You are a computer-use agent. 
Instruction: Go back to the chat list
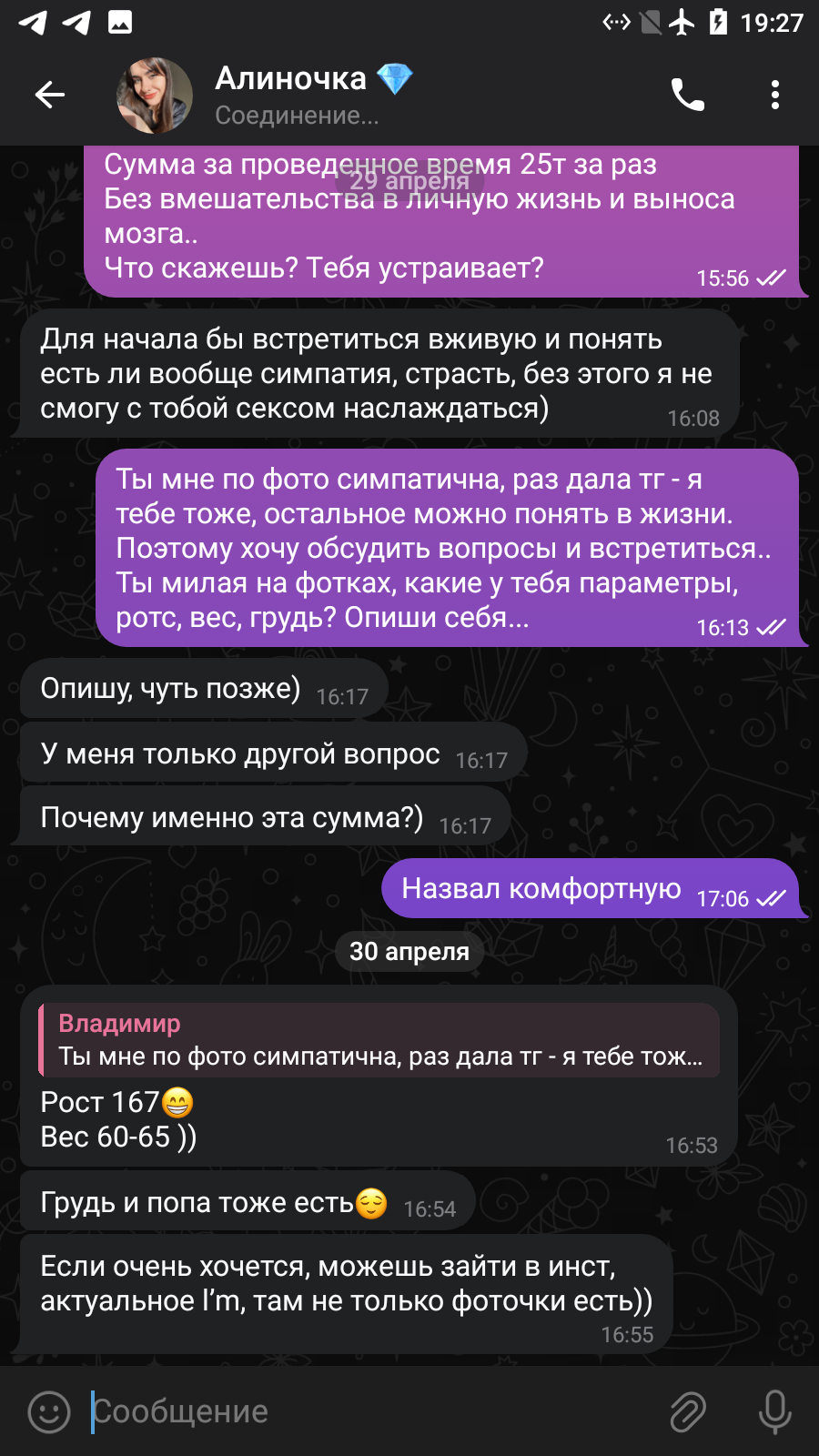[50, 95]
